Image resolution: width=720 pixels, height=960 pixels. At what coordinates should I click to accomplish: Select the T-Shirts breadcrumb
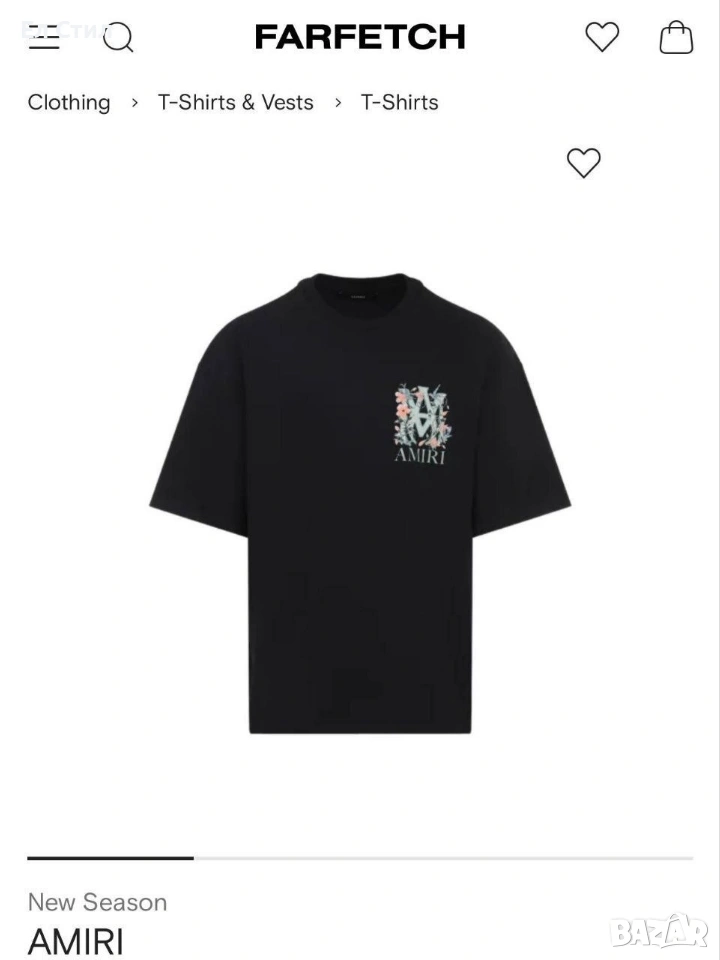tap(399, 102)
